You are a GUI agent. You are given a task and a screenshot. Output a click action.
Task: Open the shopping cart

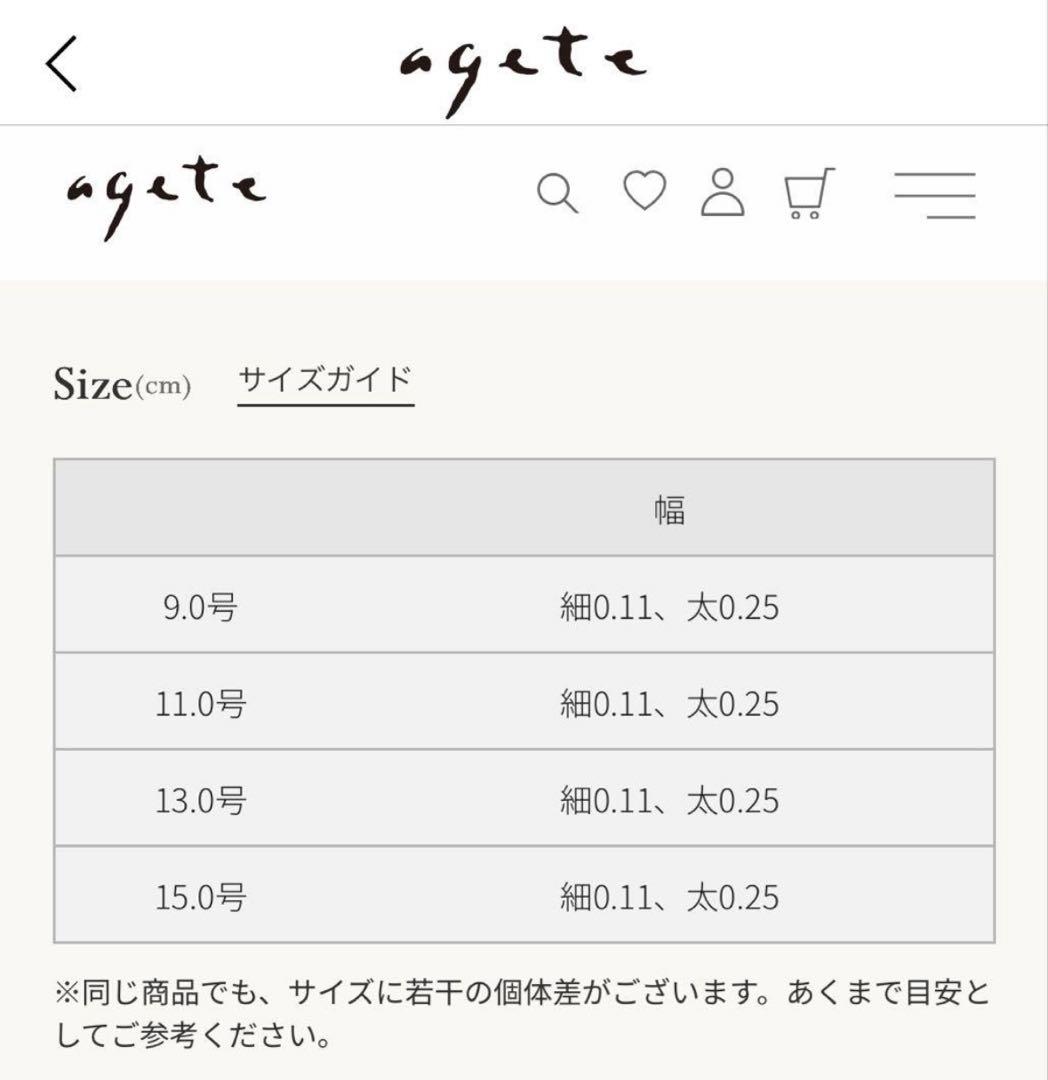tap(806, 192)
